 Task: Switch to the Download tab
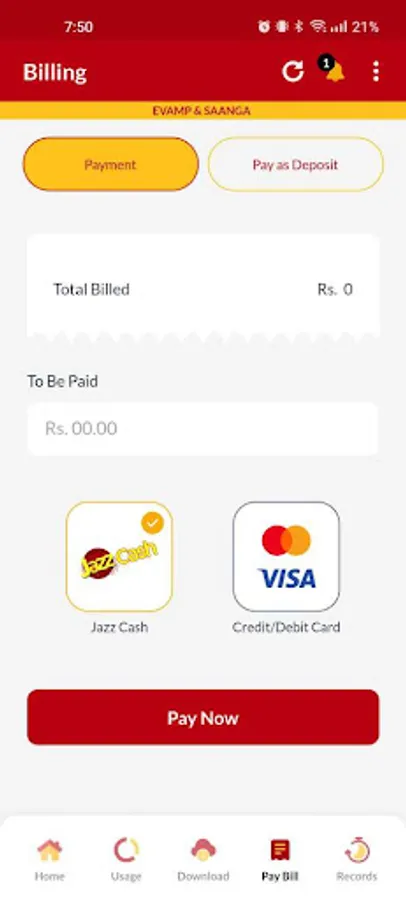pos(203,859)
